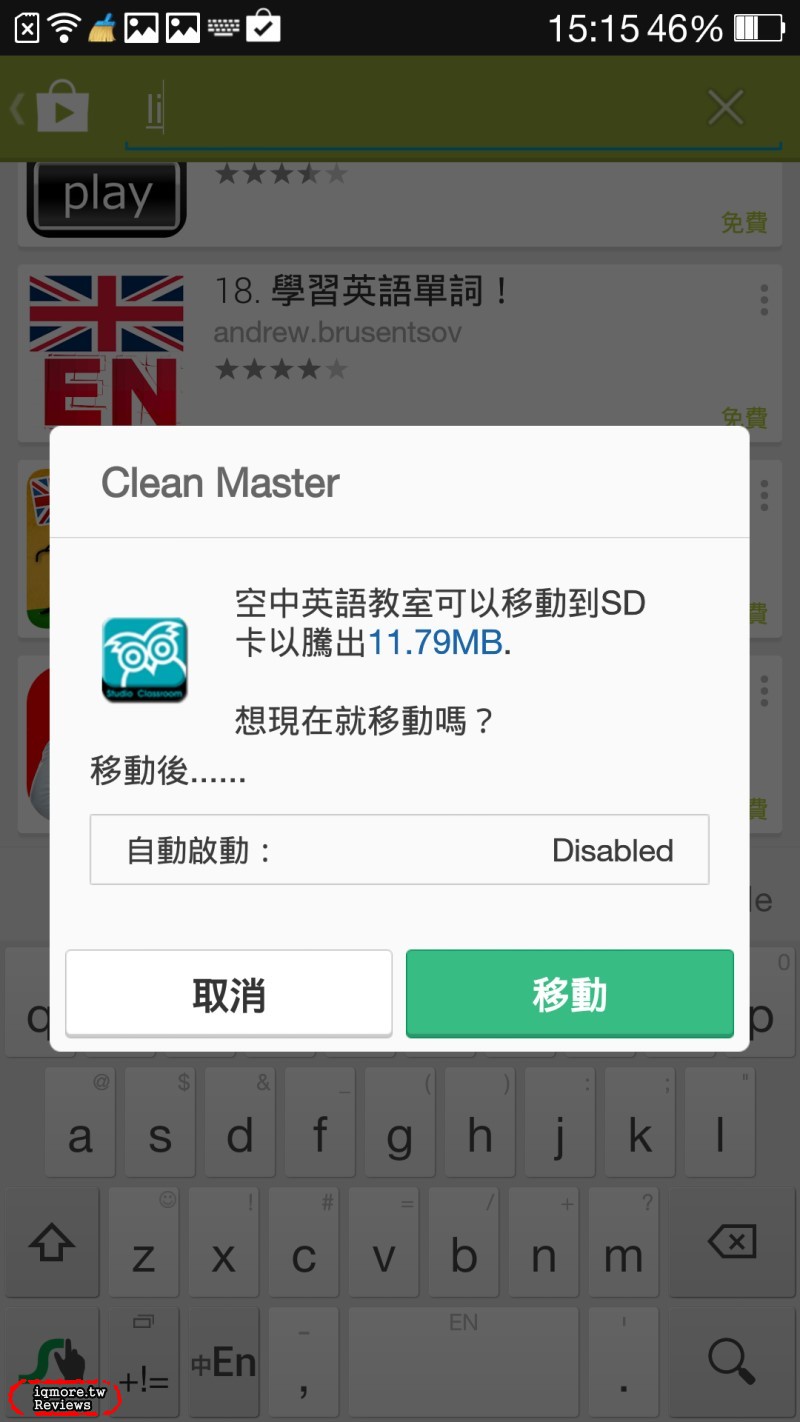Open result 18. 學習英語單詞!

point(360,292)
